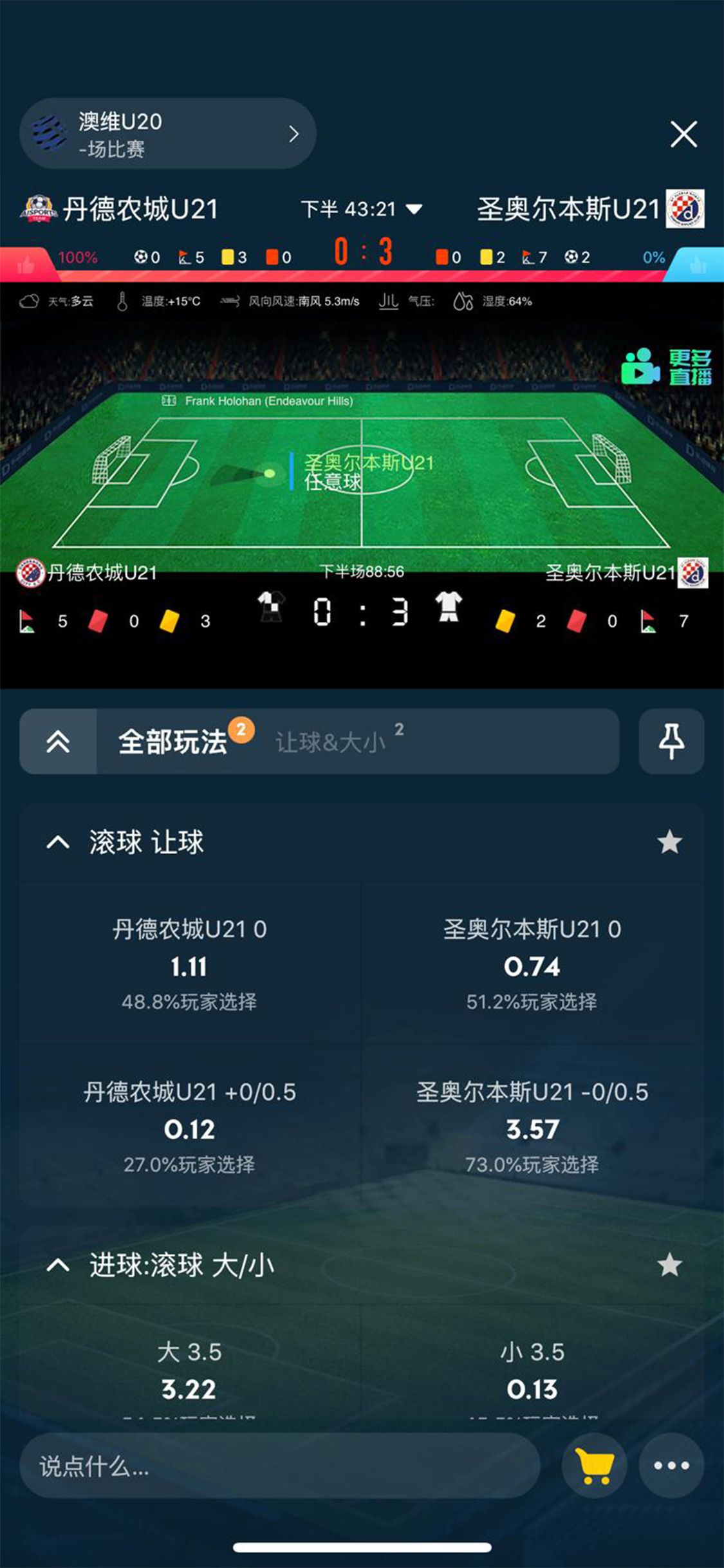Like 圣奥尔本斯U21 with blue thumbs-up
The height and width of the screenshot is (1568, 724).
click(x=698, y=264)
